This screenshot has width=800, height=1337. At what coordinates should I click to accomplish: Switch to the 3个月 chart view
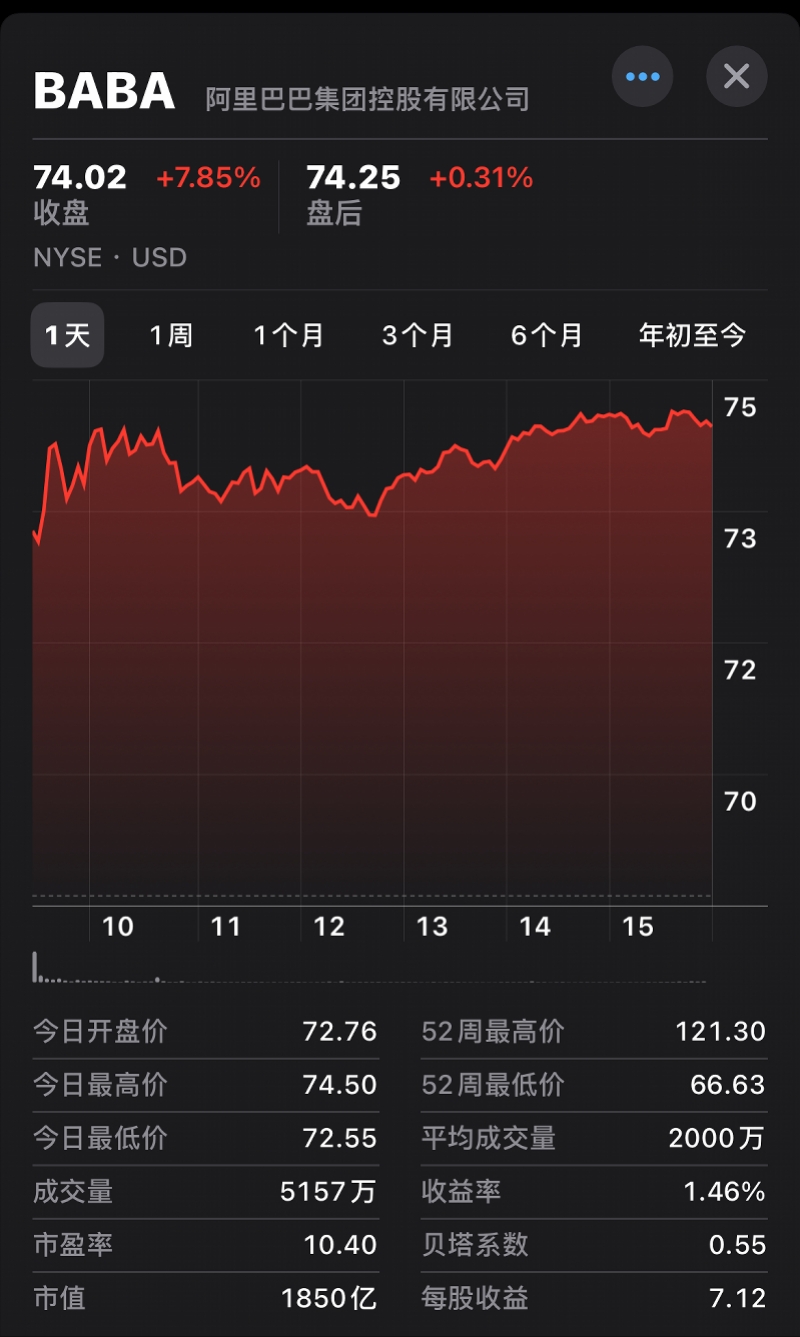(416, 336)
